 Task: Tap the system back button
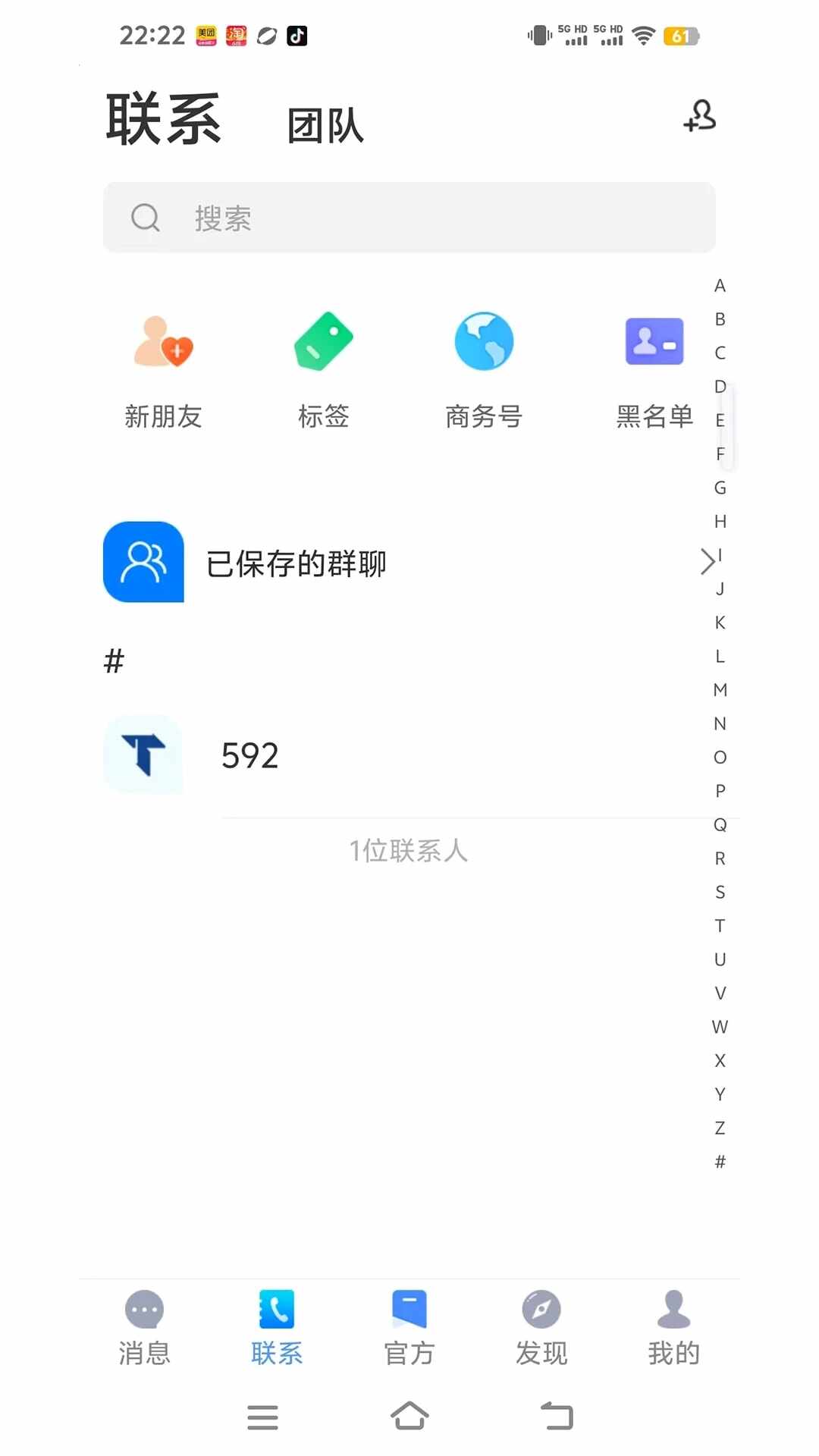557,1416
